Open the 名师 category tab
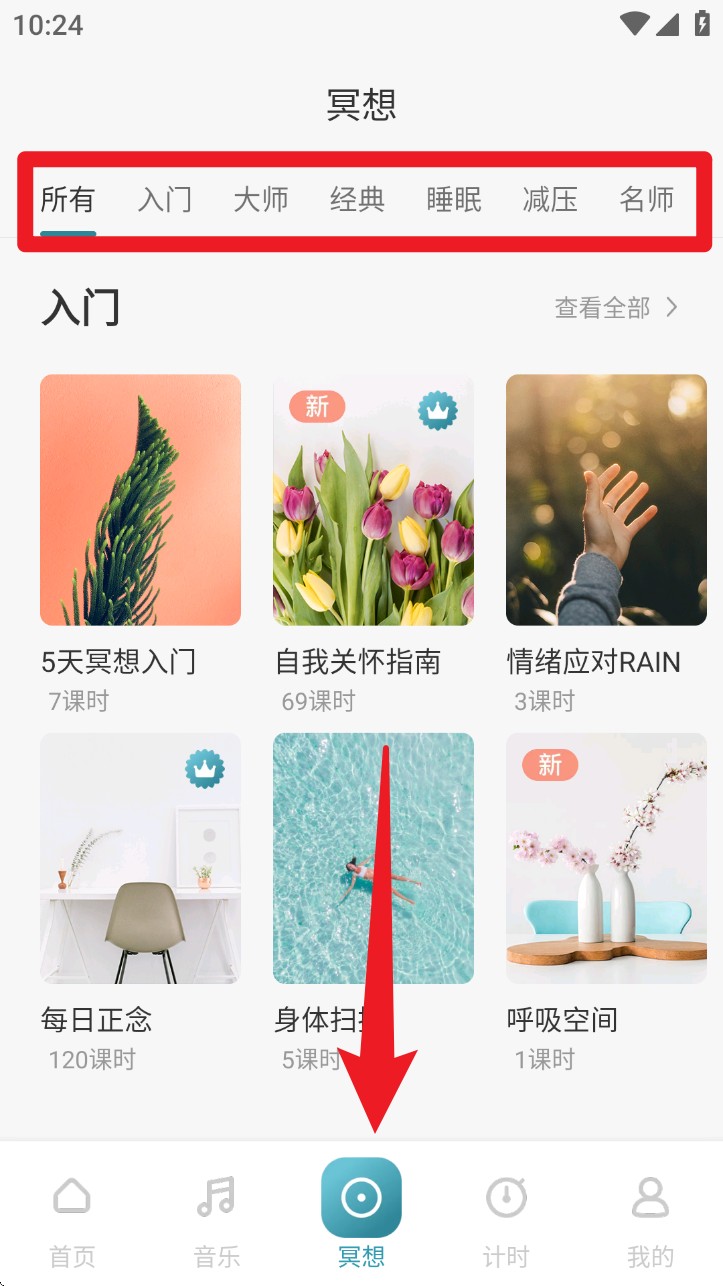The image size is (723, 1286). point(646,200)
